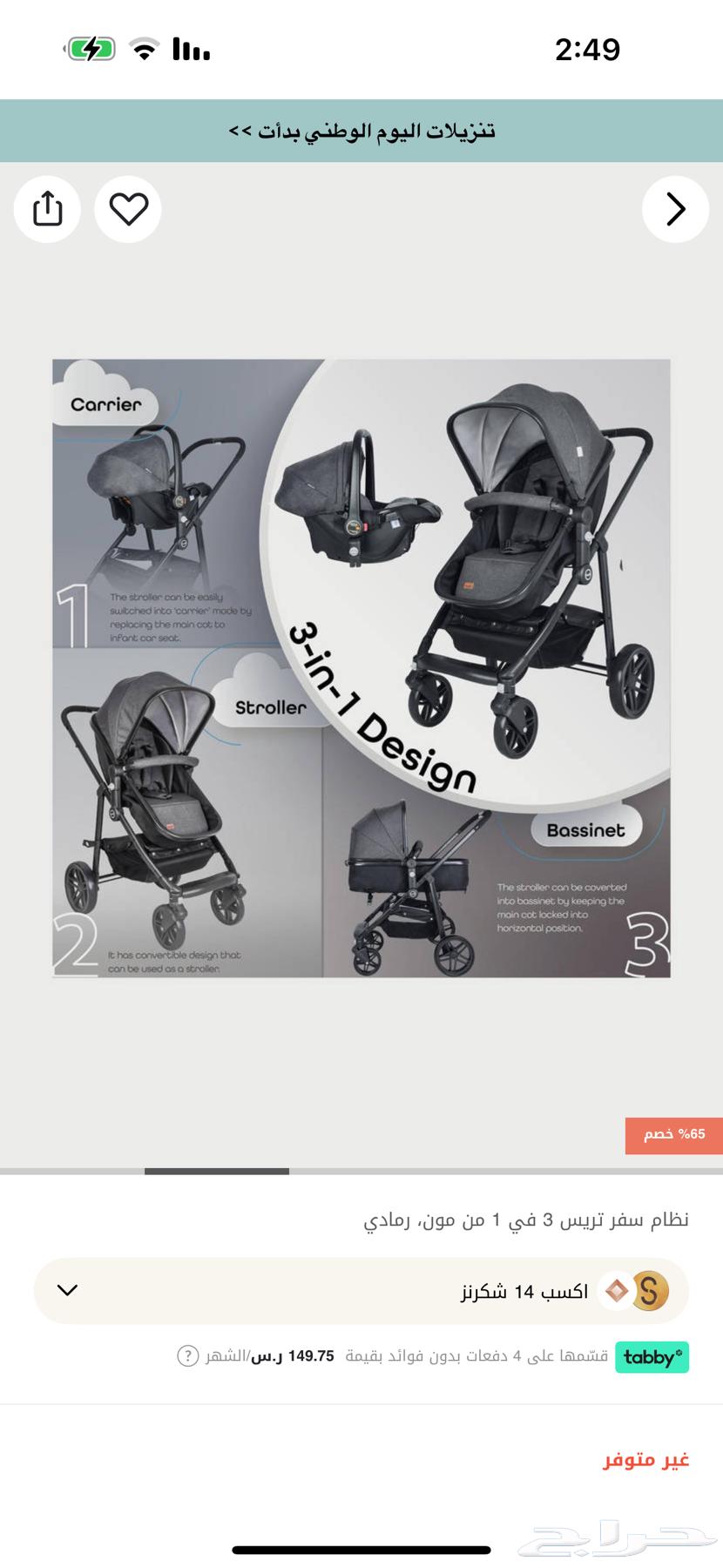723x1568 pixels.
Task: Add the stroller to favorites with the heart
Action: [x=128, y=209]
